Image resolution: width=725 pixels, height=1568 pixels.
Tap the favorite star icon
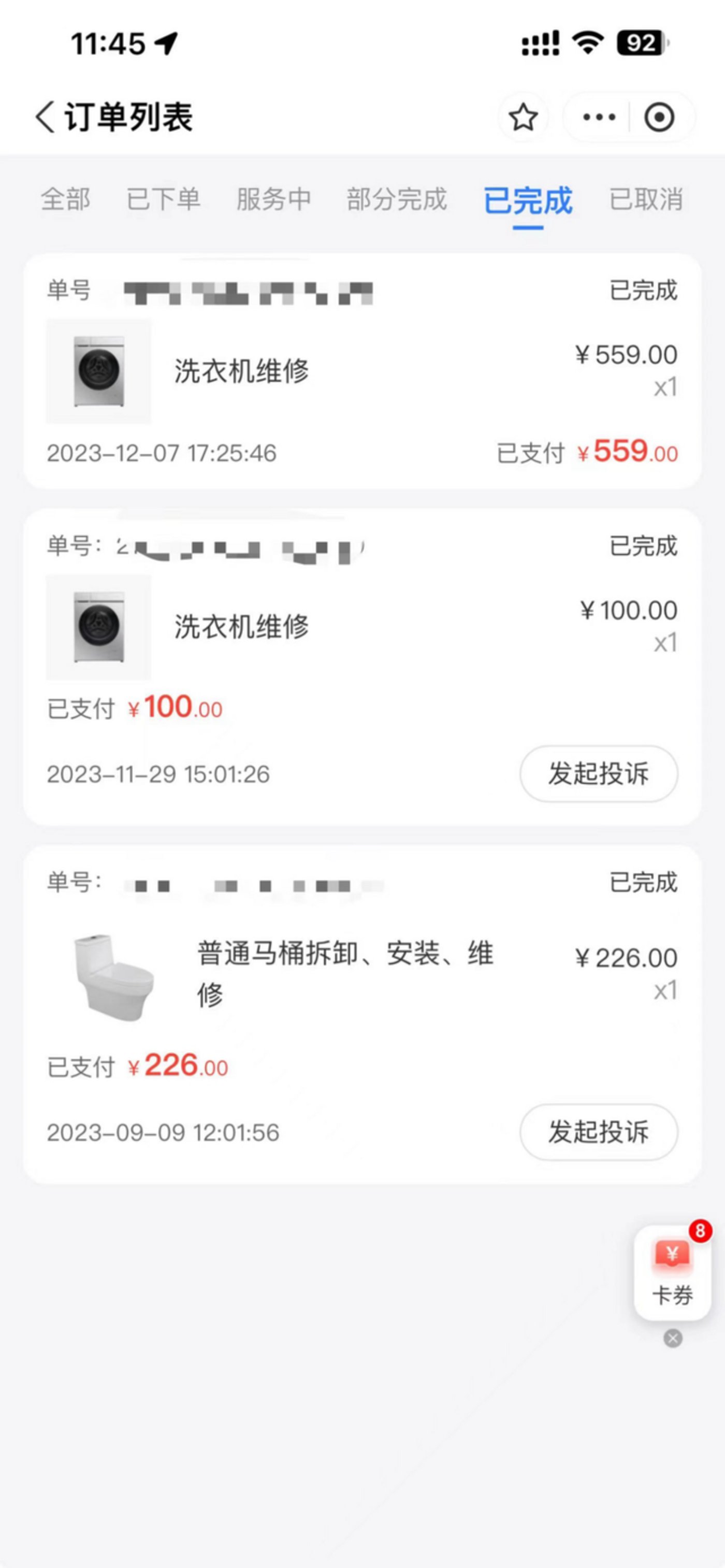pyautogui.click(x=524, y=118)
